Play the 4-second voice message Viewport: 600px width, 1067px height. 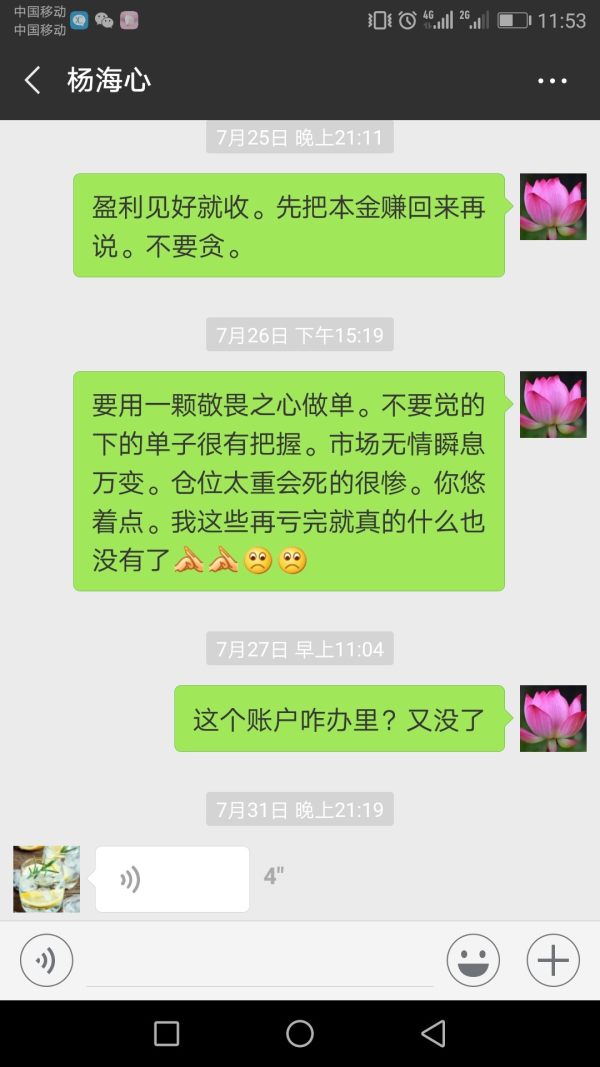(x=172, y=879)
